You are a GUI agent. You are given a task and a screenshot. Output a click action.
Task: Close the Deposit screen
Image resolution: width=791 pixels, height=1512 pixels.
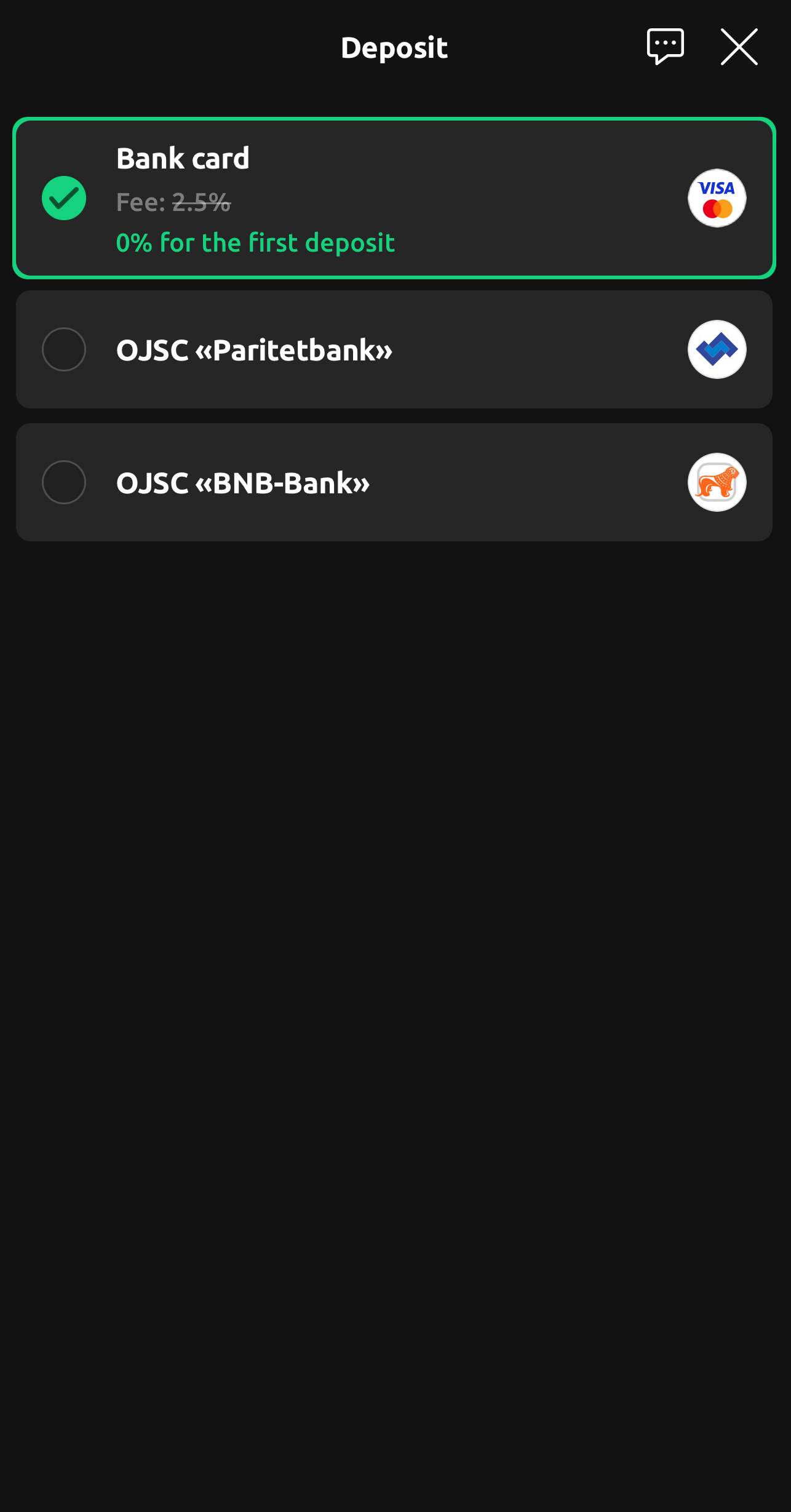(x=739, y=47)
